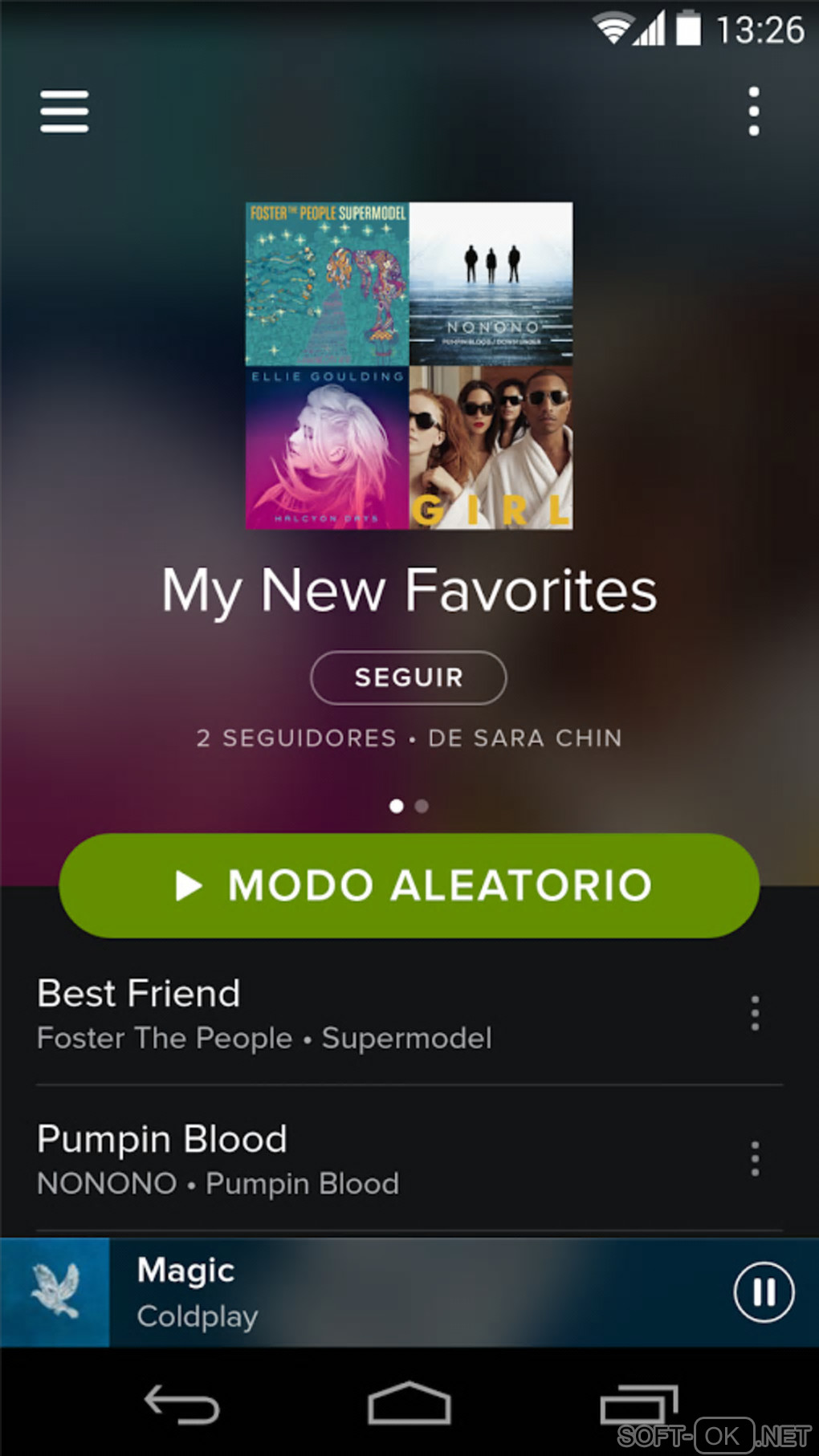The image size is (819, 1456).
Task: Start MODO ALEATORIO shuffle play
Action: [x=409, y=885]
